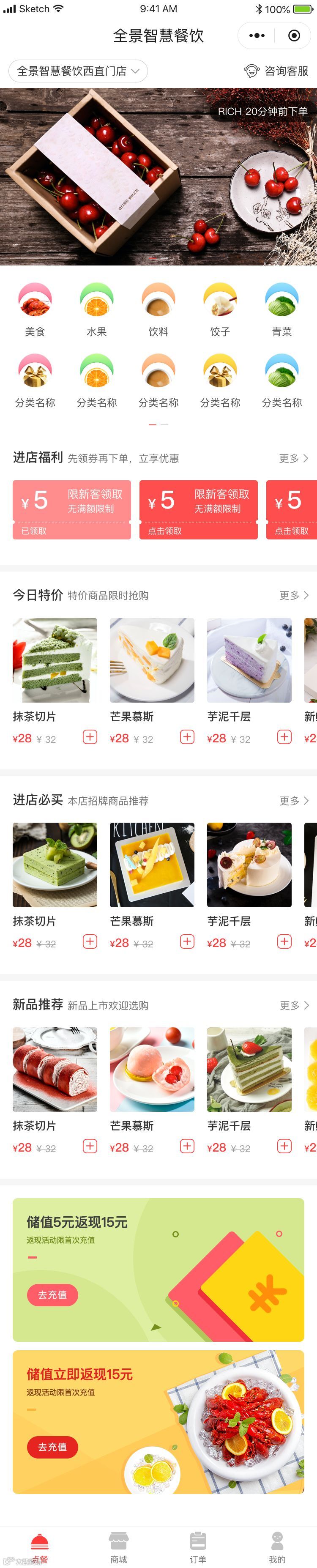Tap 去充值 on the 储值立即返现15元 banner
317x1568 pixels.
pos(52,1447)
